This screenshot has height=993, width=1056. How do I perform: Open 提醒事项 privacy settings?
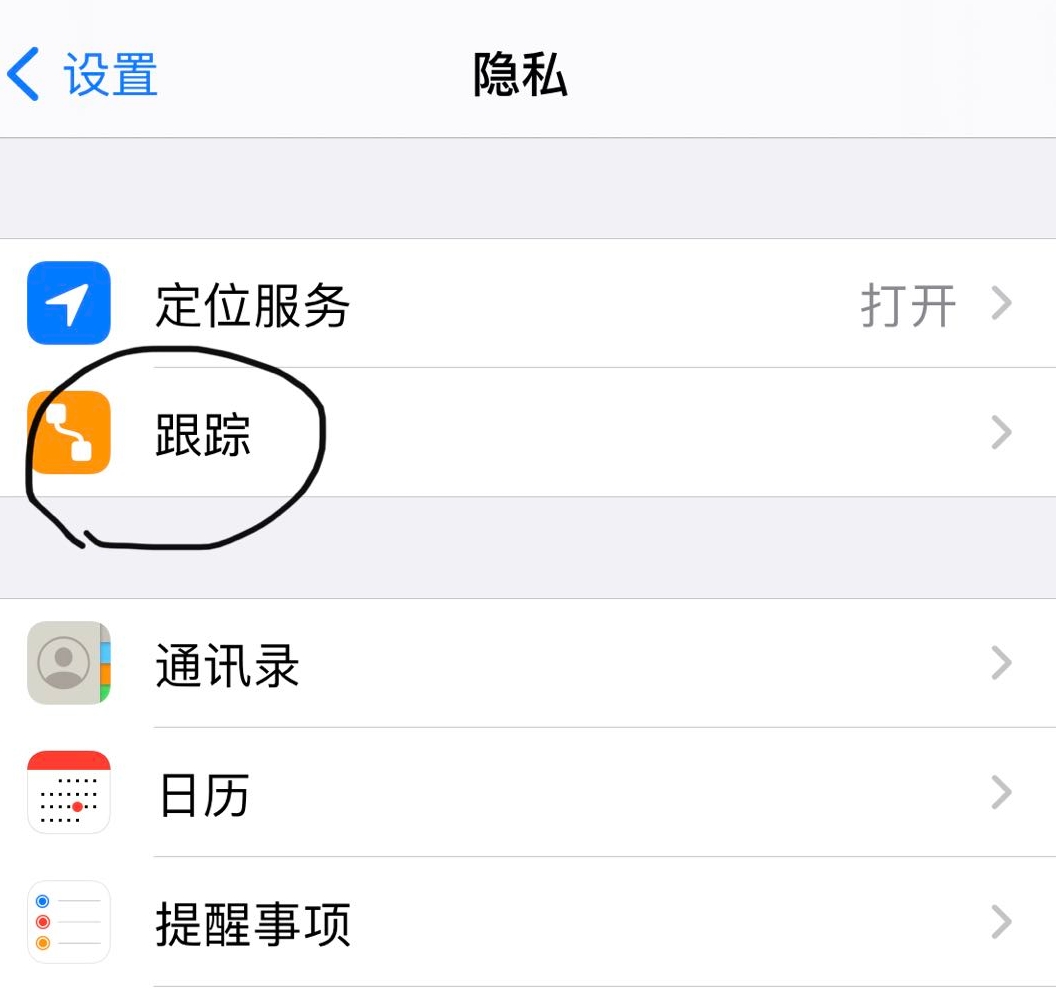528,922
